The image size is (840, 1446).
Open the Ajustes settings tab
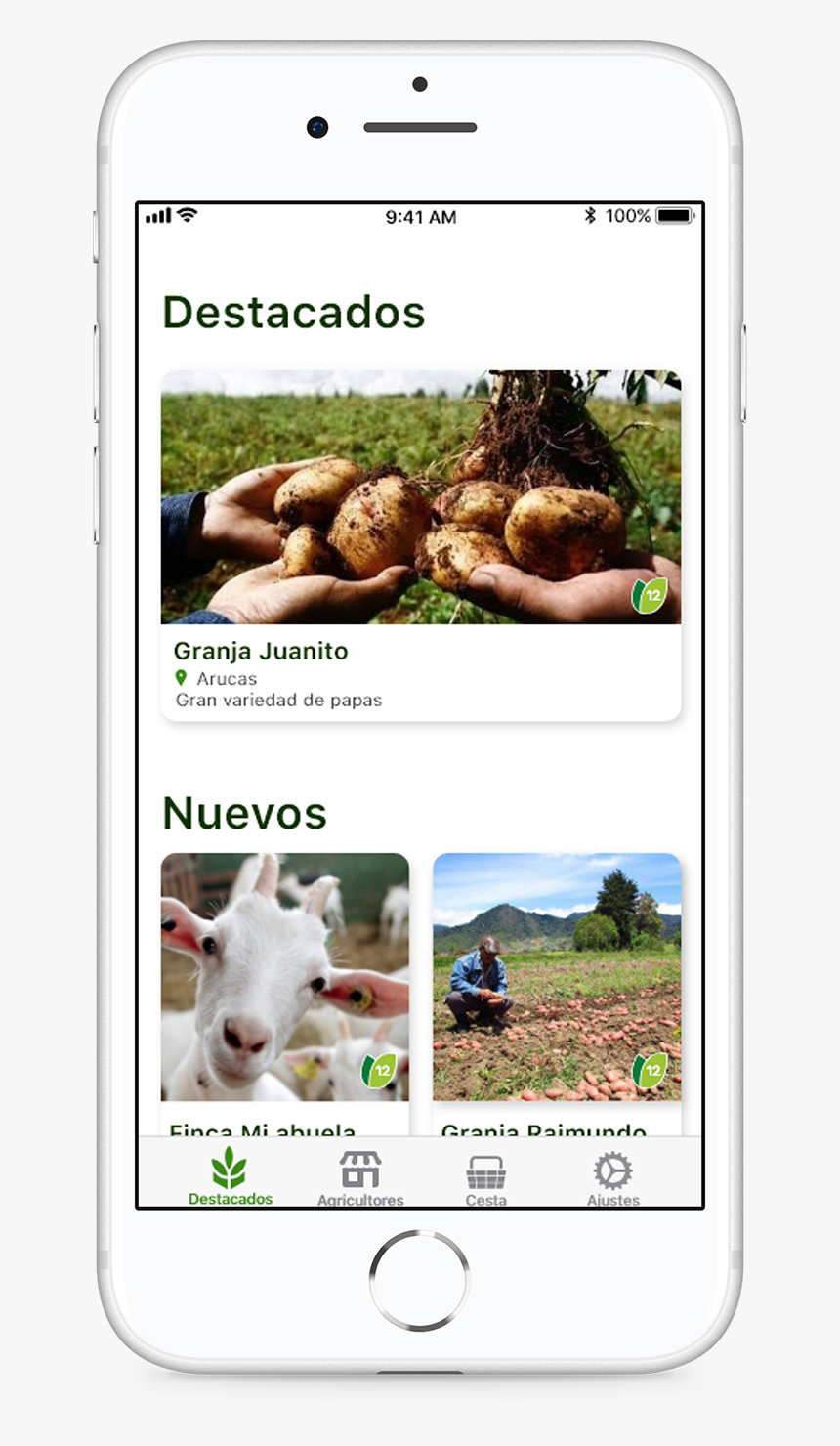click(x=612, y=1176)
